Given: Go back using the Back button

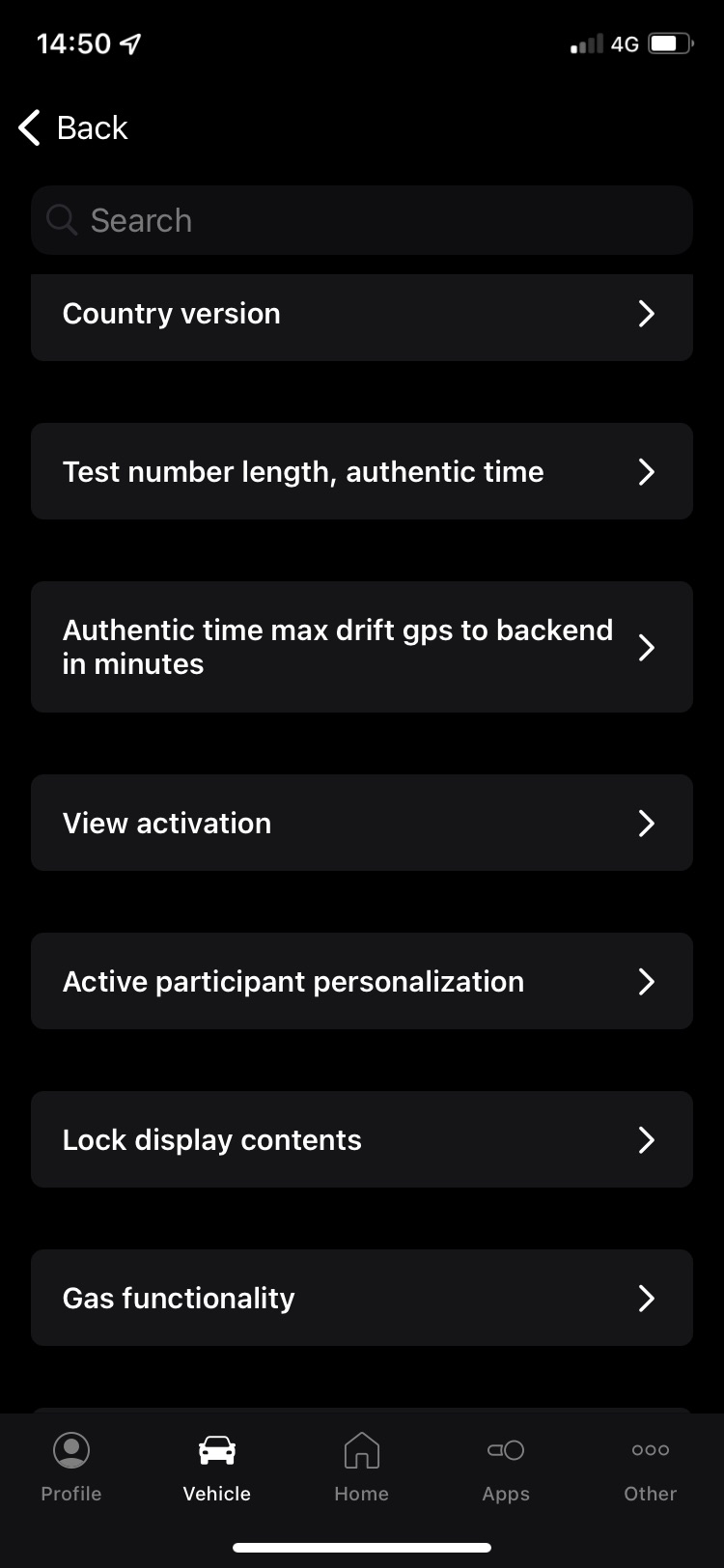Looking at the screenshot, I should click(73, 127).
